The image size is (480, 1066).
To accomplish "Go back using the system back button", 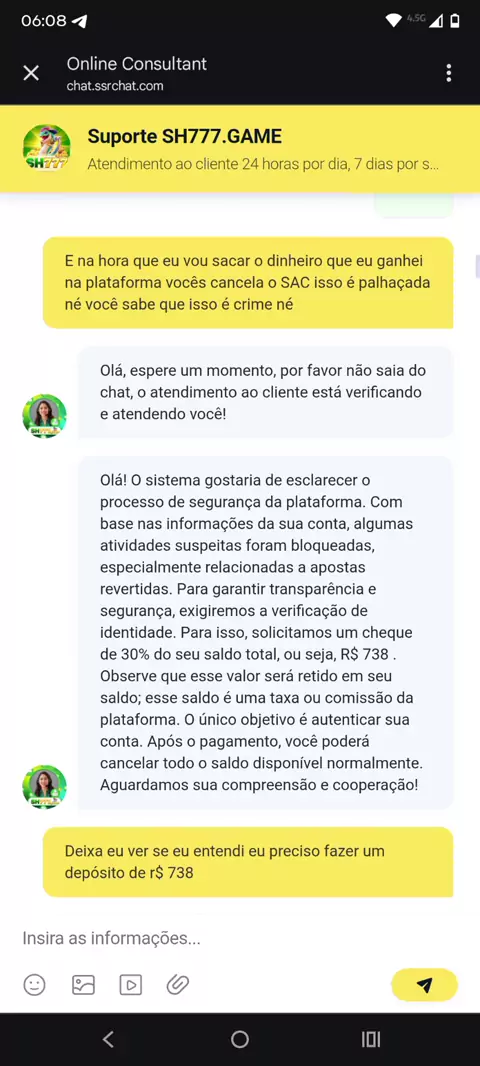I will click(x=108, y=1039).
